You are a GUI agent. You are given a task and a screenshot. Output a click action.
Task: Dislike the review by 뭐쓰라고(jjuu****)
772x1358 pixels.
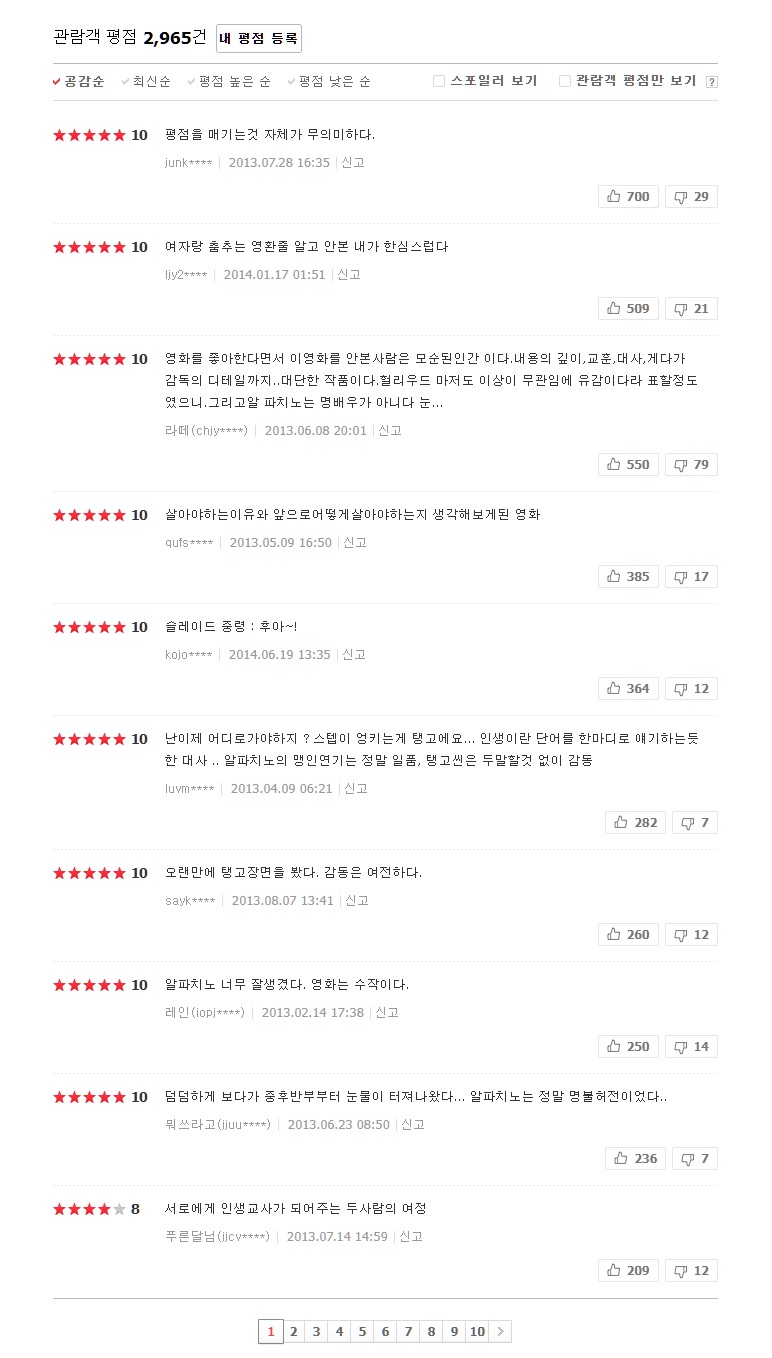tap(695, 1159)
